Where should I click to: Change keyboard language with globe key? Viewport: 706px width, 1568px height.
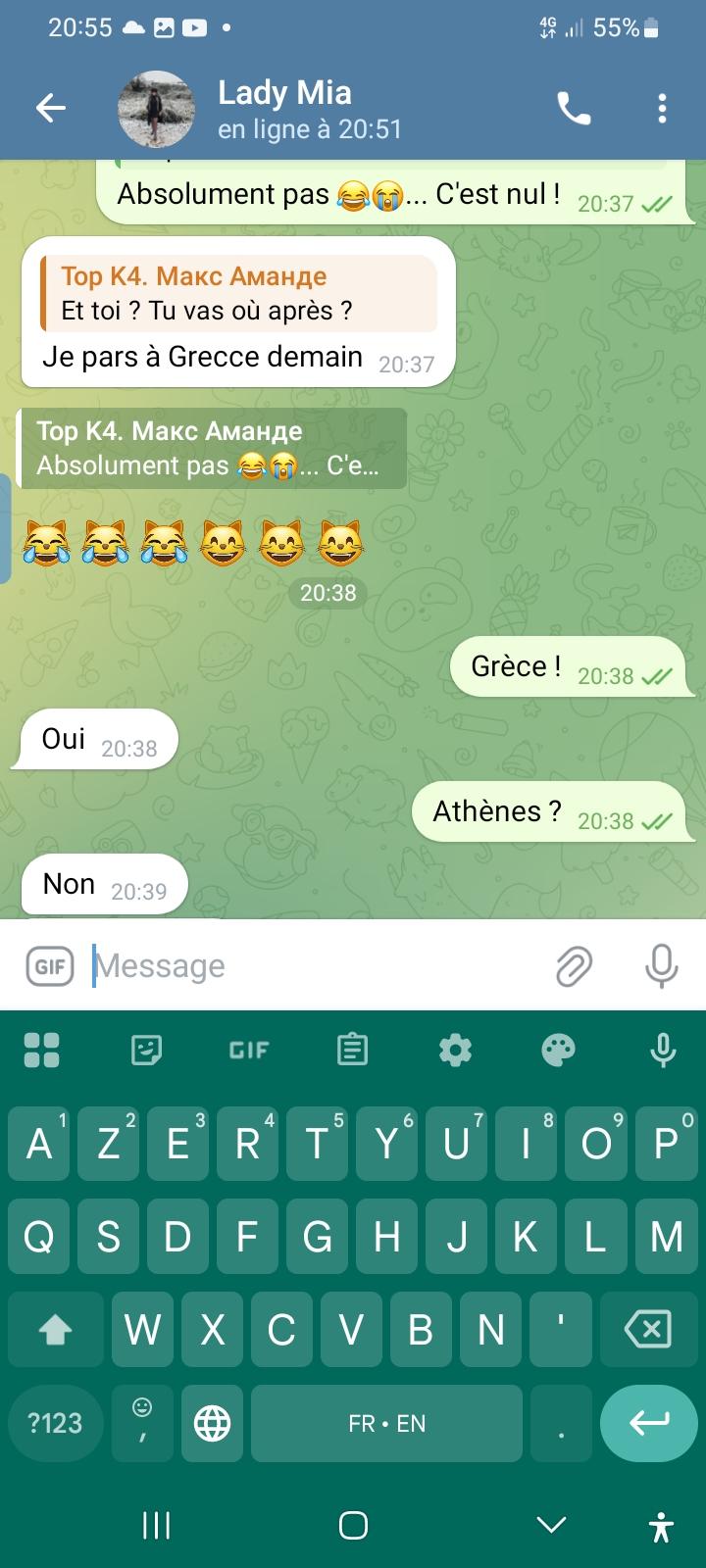click(212, 1423)
